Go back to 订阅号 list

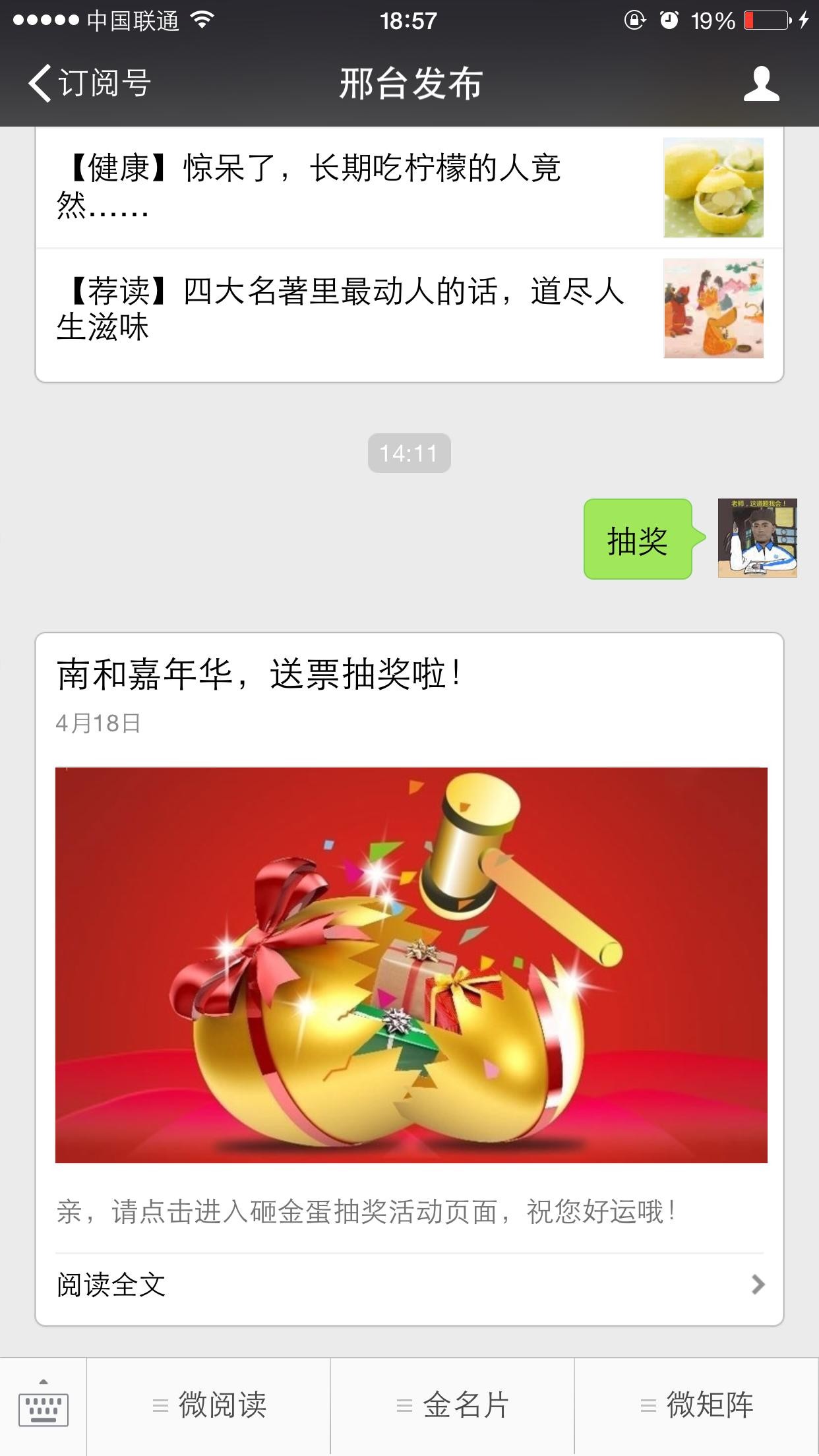click(x=89, y=84)
